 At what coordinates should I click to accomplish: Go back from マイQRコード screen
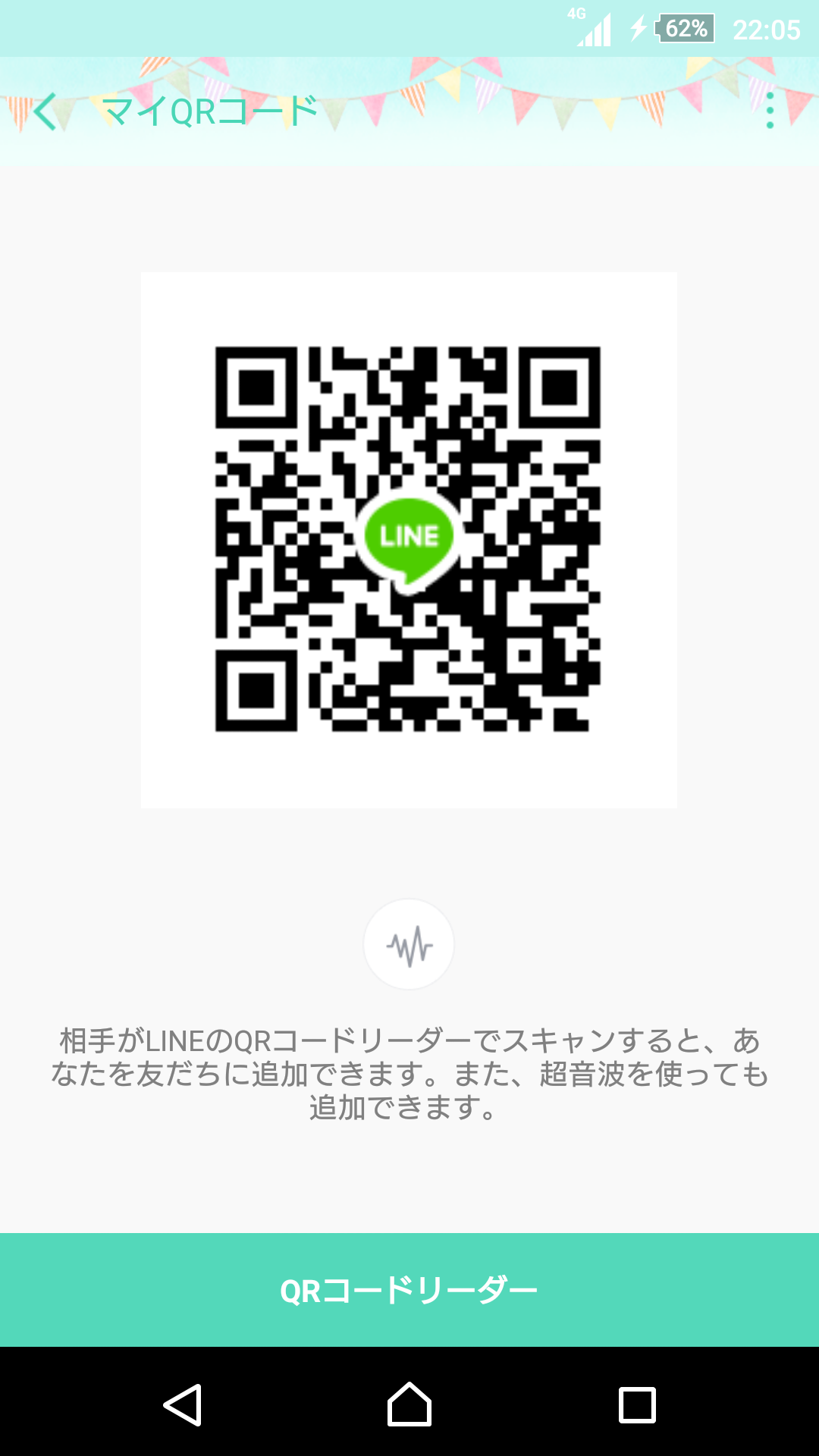(45, 111)
